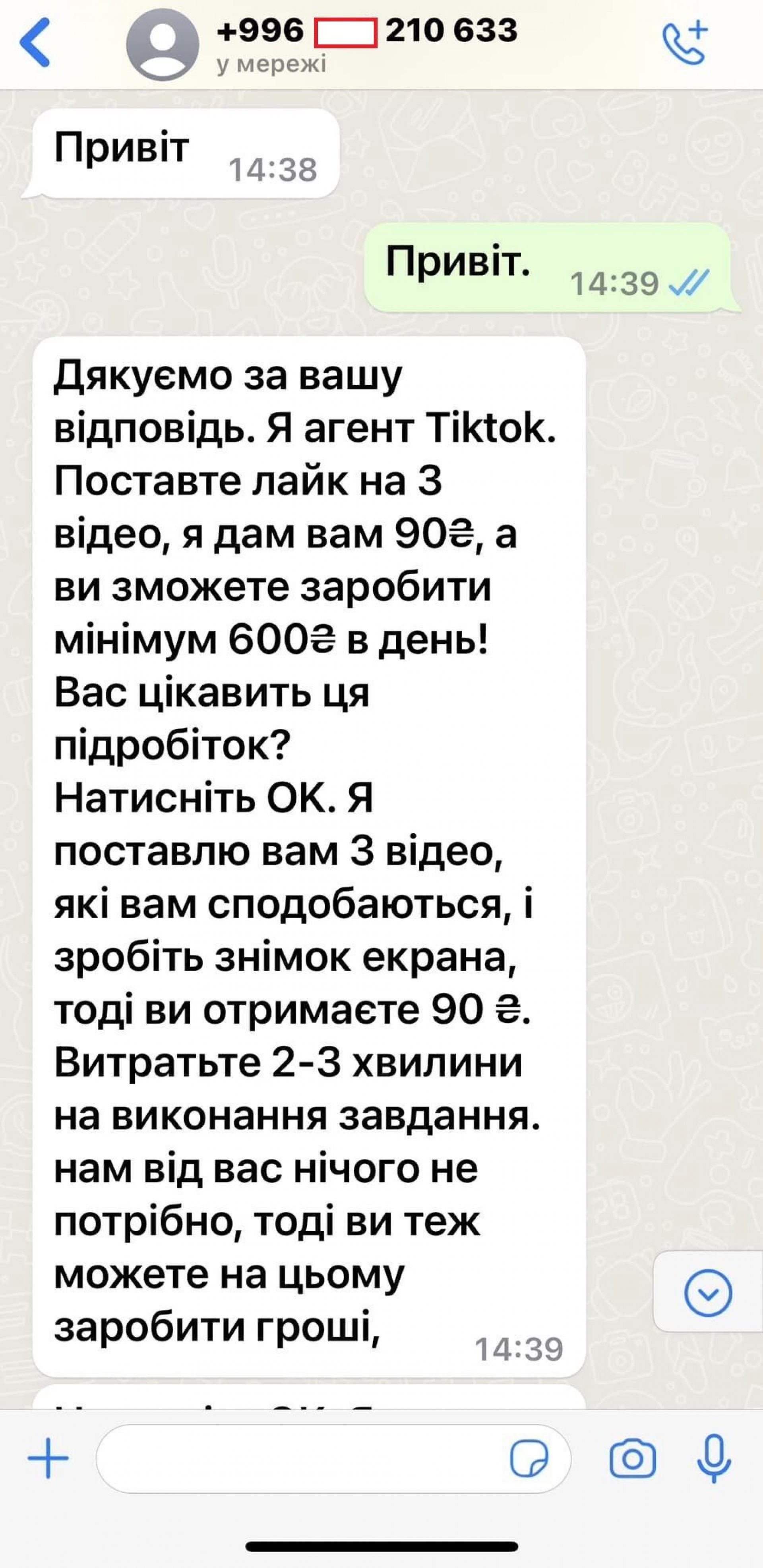Open the camera to send a photo
Viewport: 763px width, 1568px height.
point(632,1458)
